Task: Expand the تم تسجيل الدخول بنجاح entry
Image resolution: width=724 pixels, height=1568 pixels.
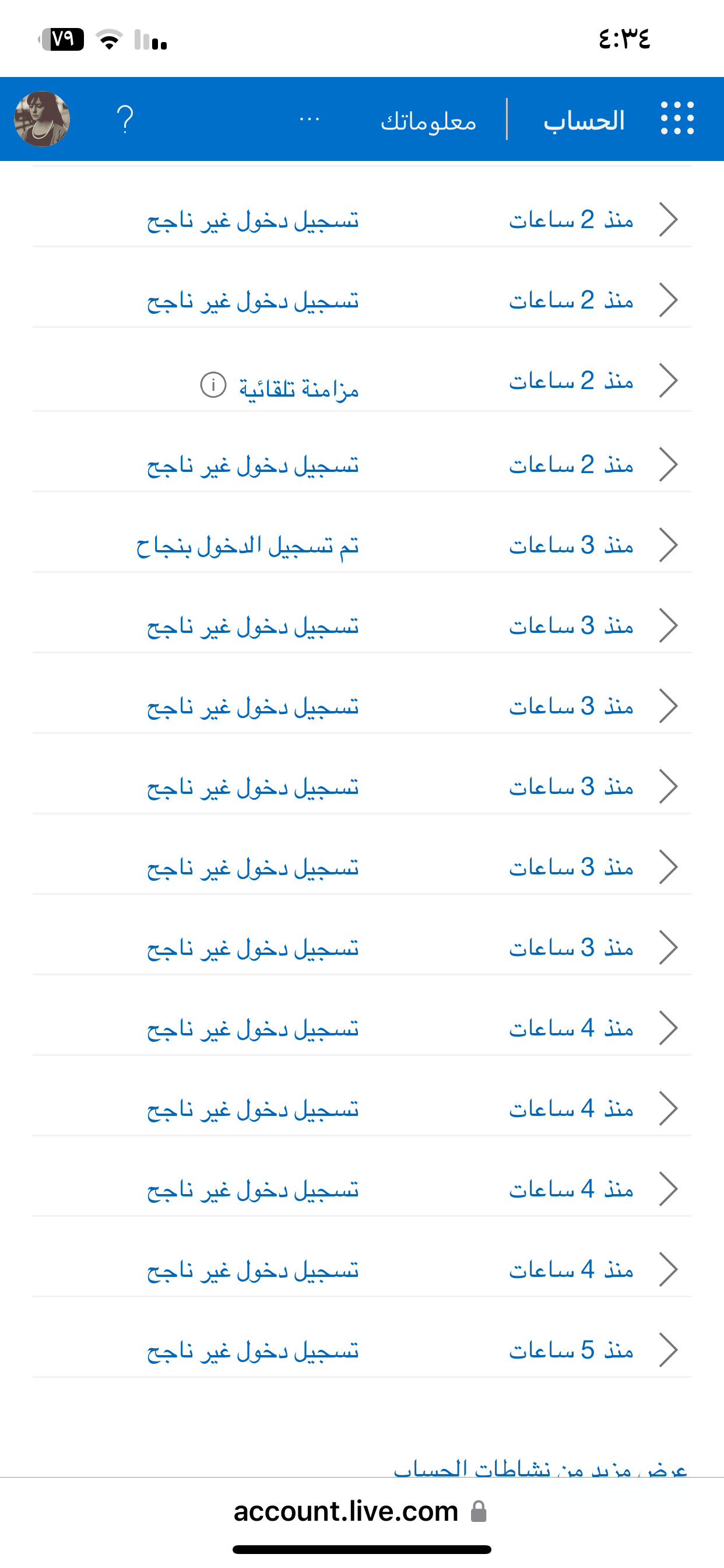Action: click(x=668, y=545)
